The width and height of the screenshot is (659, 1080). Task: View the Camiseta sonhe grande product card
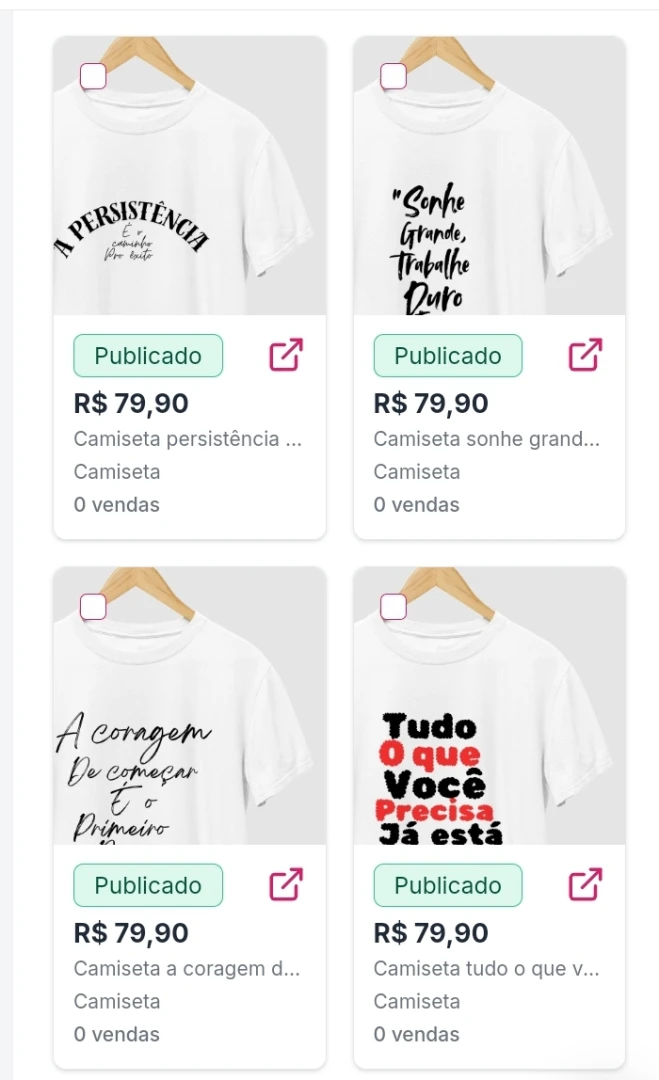coord(489,287)
